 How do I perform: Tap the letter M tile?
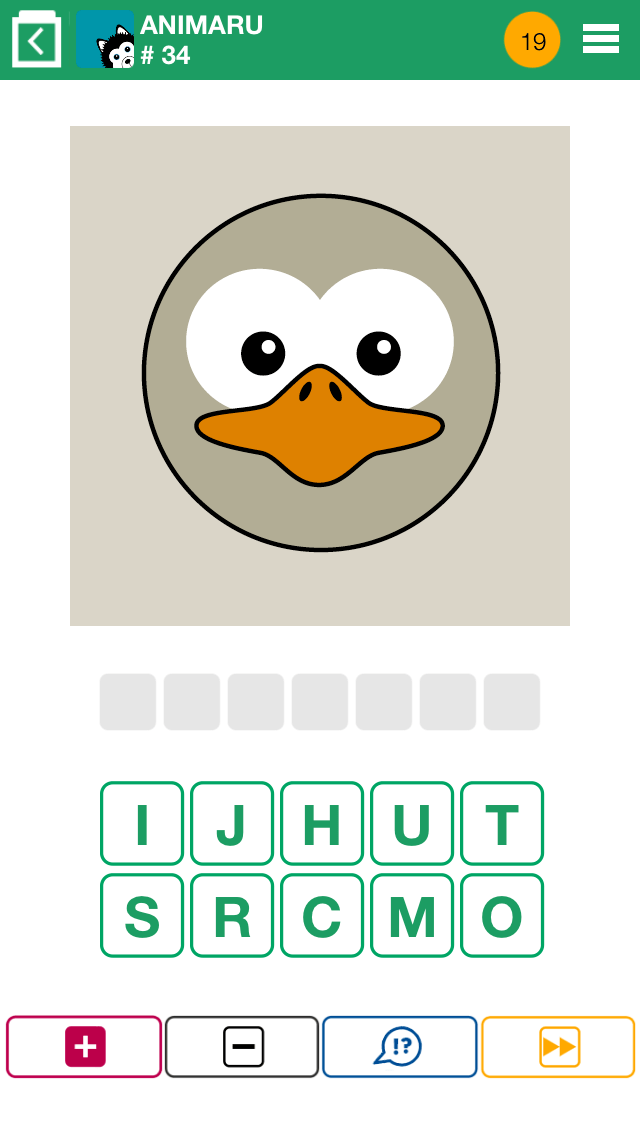[412, 916]
